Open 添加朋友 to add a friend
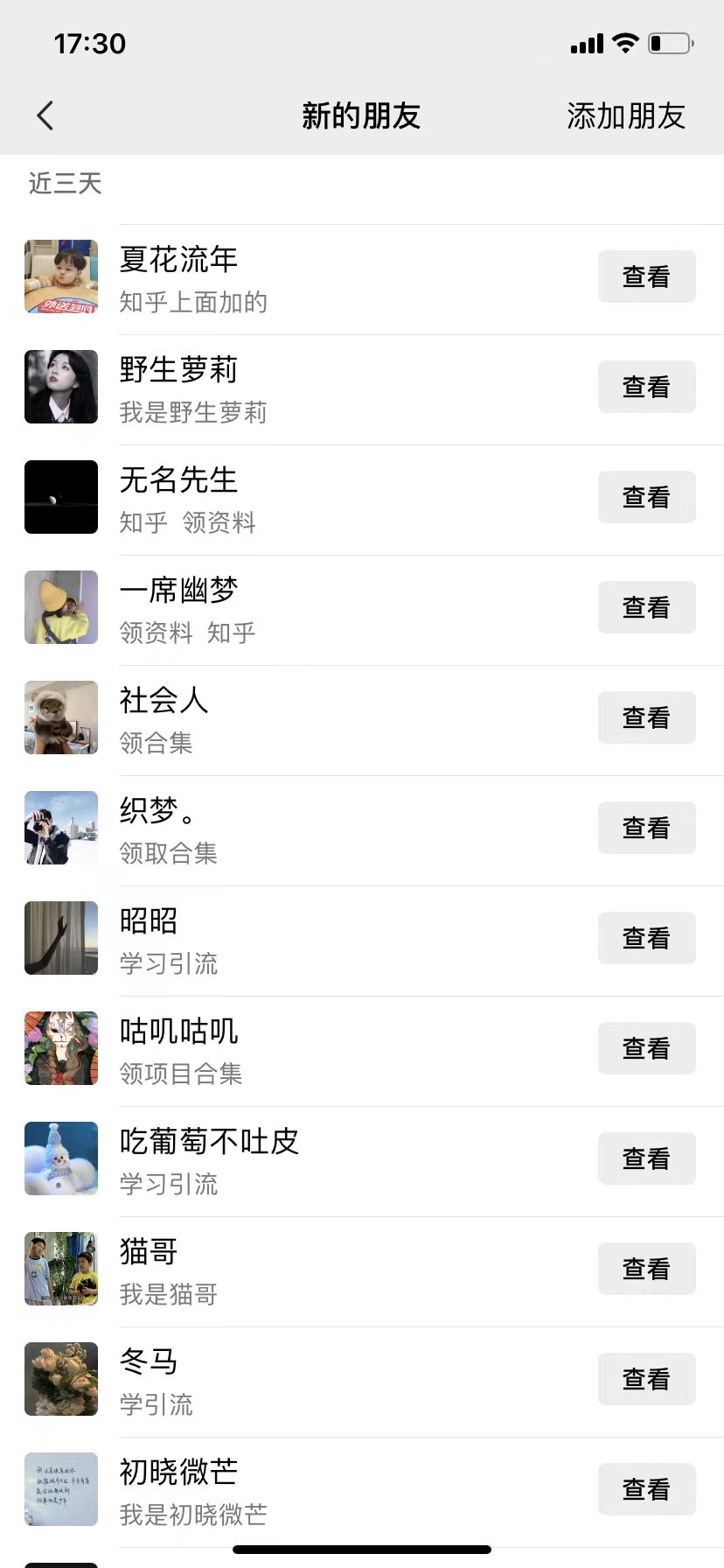724x1568 pixels. click(625, 115)
